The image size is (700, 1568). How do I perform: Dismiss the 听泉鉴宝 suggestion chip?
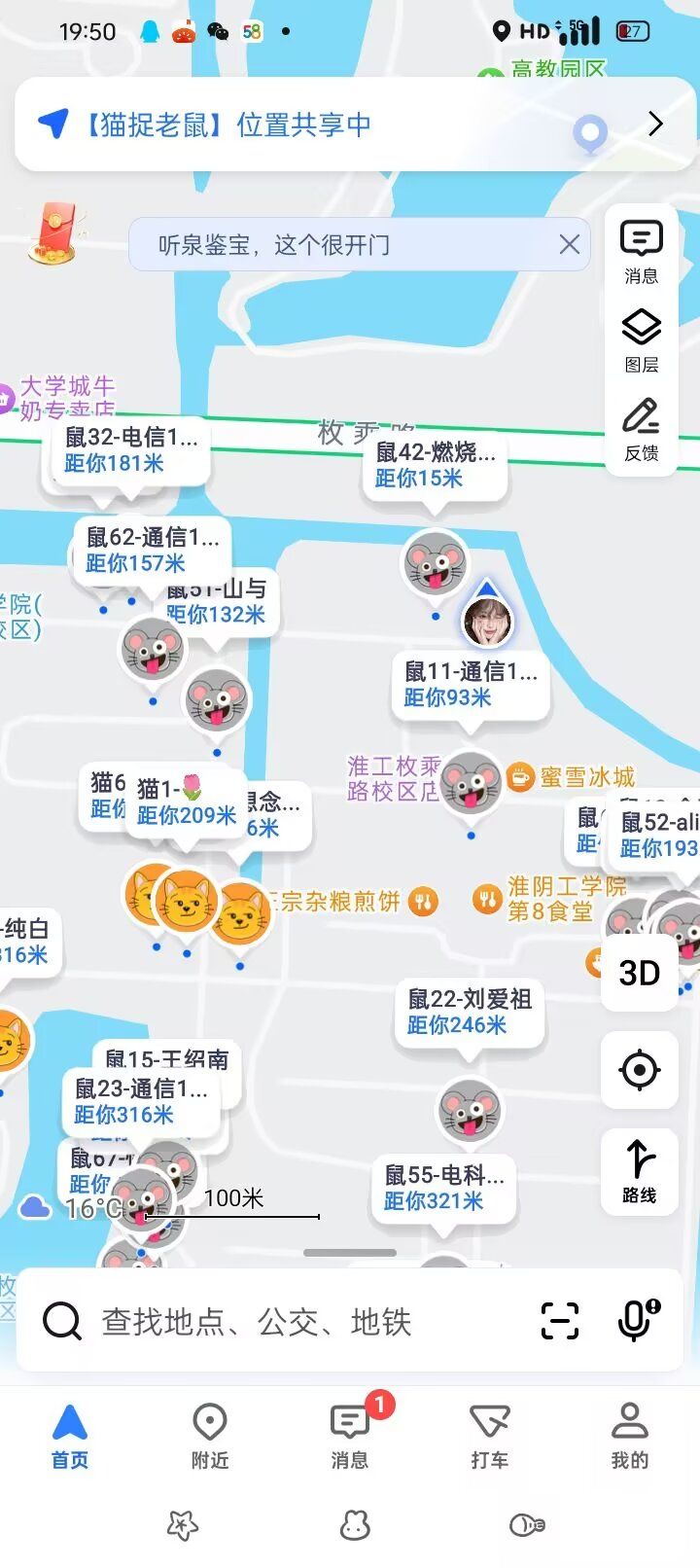coord(570,244)
